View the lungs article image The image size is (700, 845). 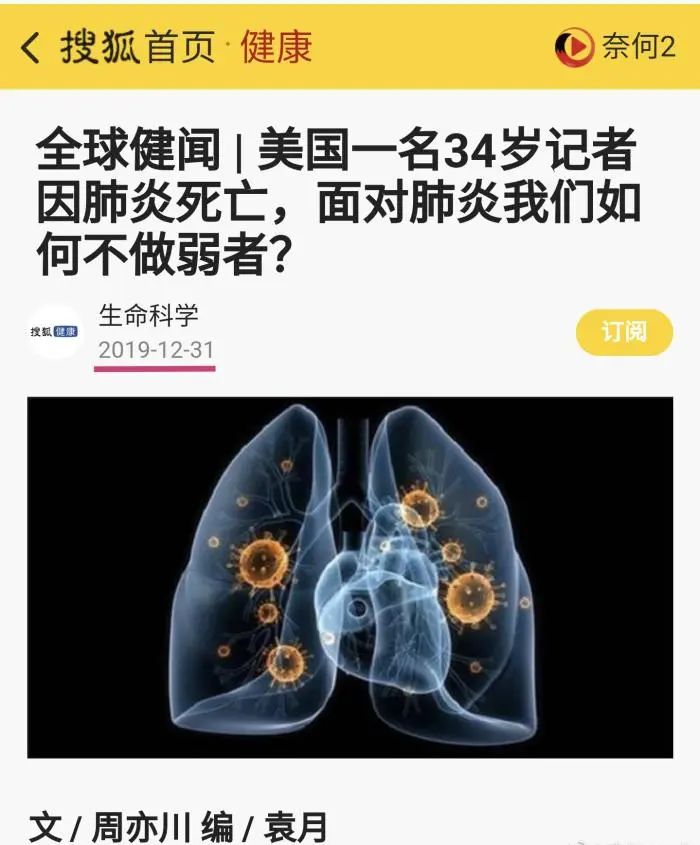coord(350,577)
